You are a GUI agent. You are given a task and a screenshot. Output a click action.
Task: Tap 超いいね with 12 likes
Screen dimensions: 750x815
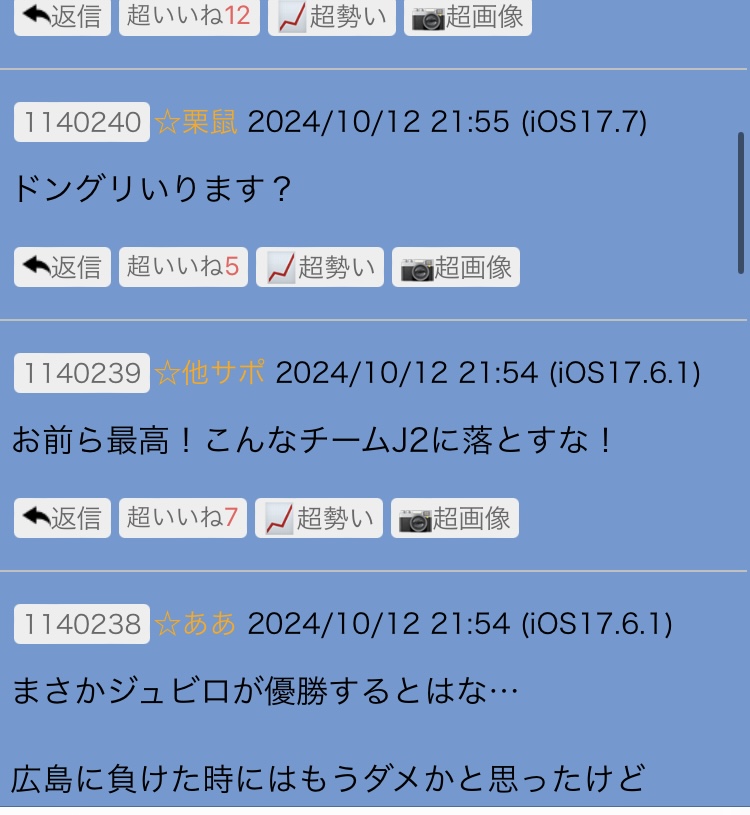(189, 16)
